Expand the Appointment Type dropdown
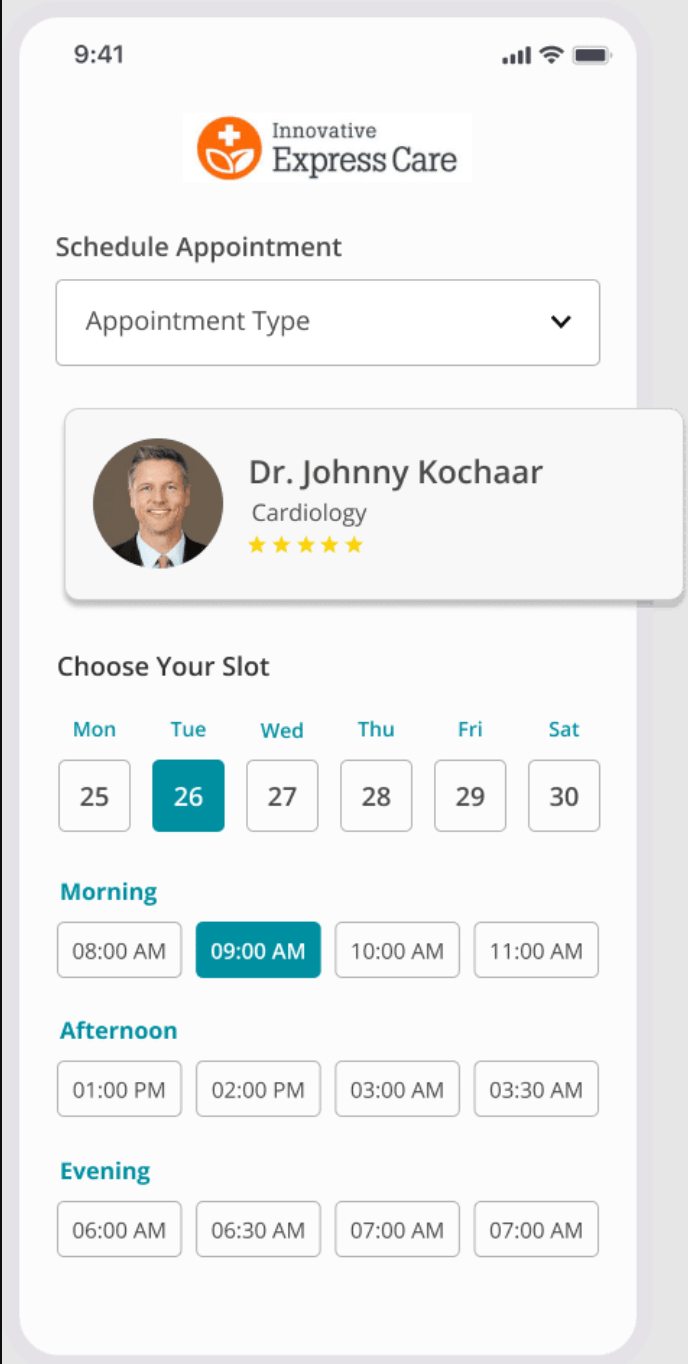Screen dimensions: 688x1364 point(328,322)
